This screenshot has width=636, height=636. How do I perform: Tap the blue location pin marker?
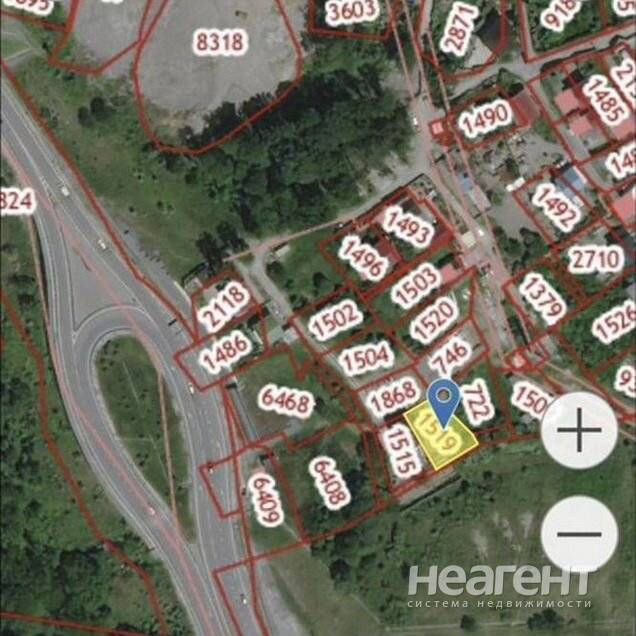coord(444,398)
